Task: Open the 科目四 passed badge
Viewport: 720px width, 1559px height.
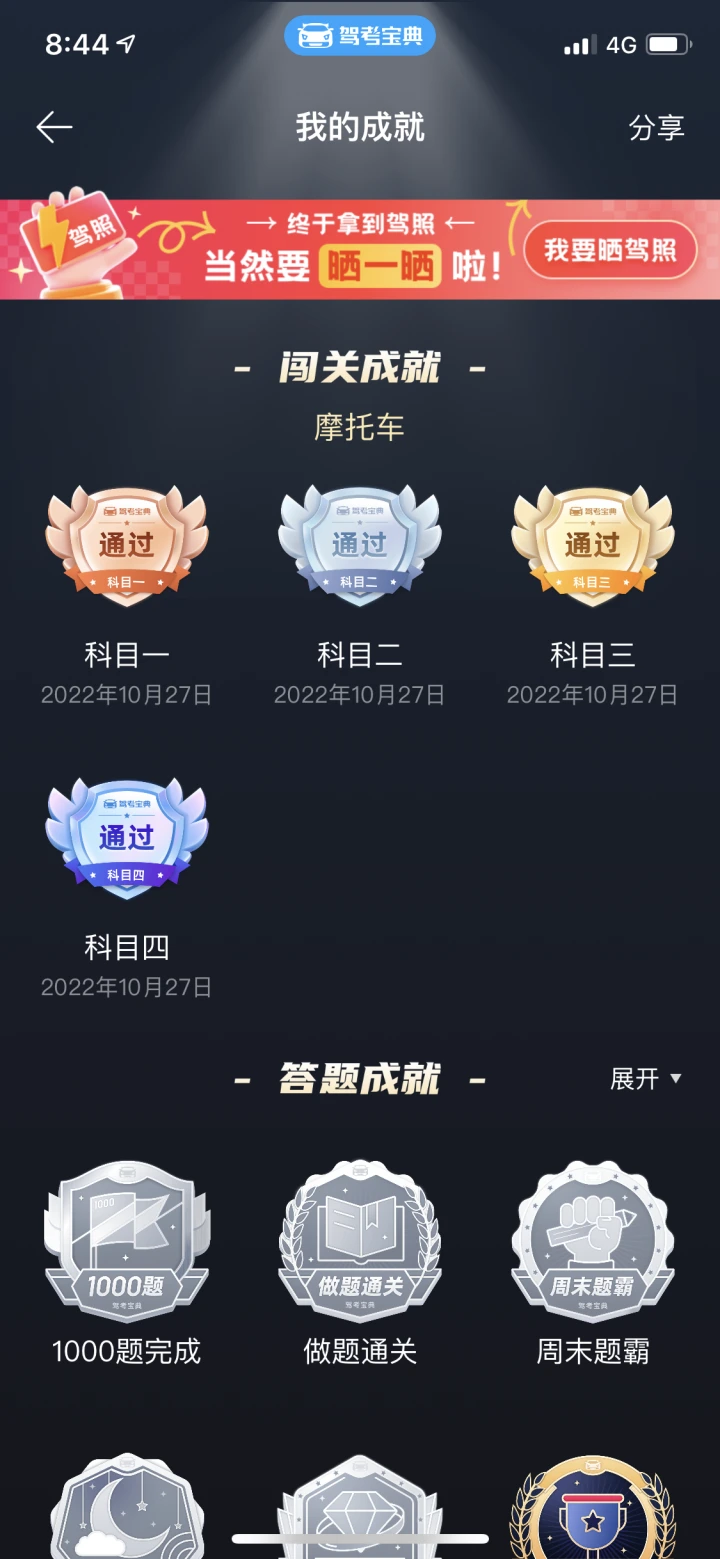Action: tap(127, 838)
